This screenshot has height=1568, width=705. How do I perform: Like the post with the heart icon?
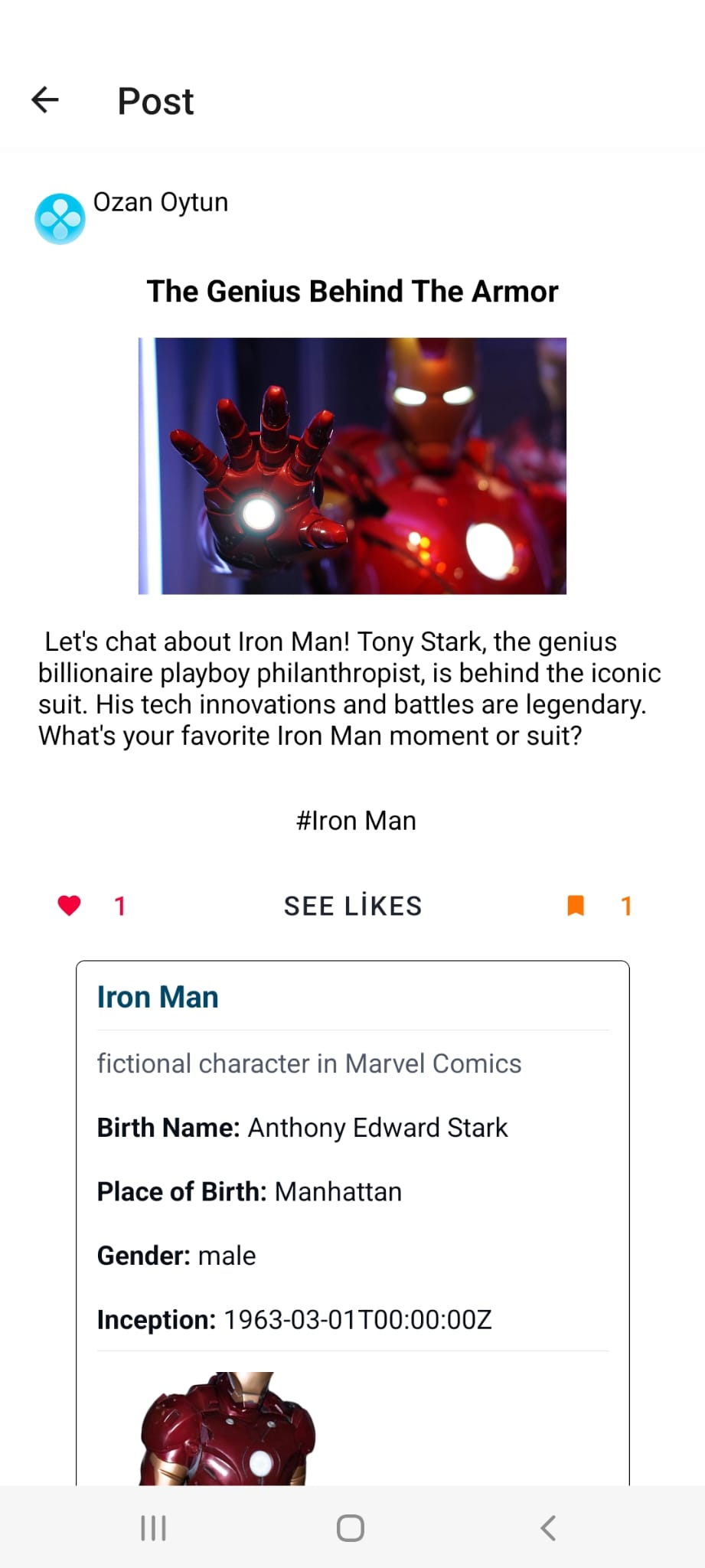pos(70,906)
